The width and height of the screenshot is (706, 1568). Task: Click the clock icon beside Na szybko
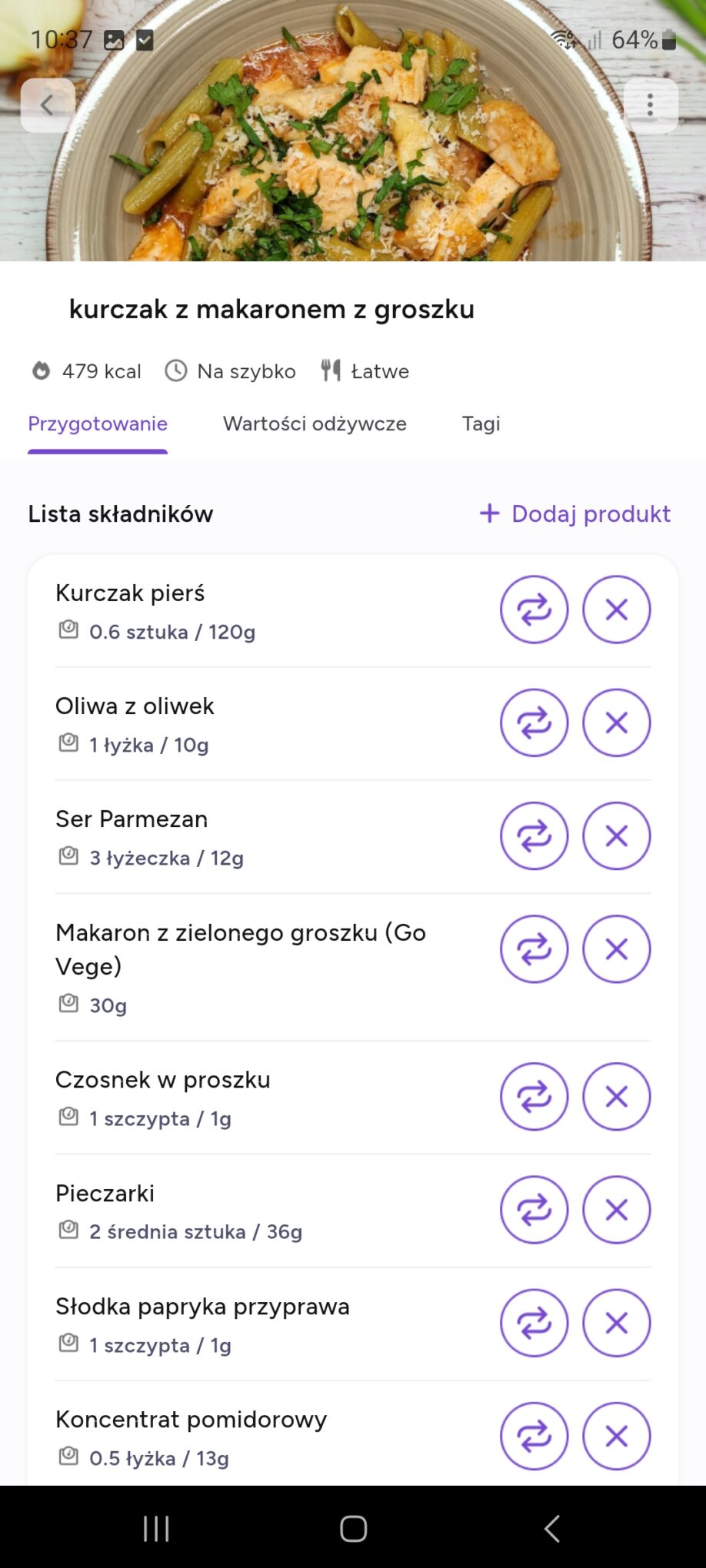175,370
